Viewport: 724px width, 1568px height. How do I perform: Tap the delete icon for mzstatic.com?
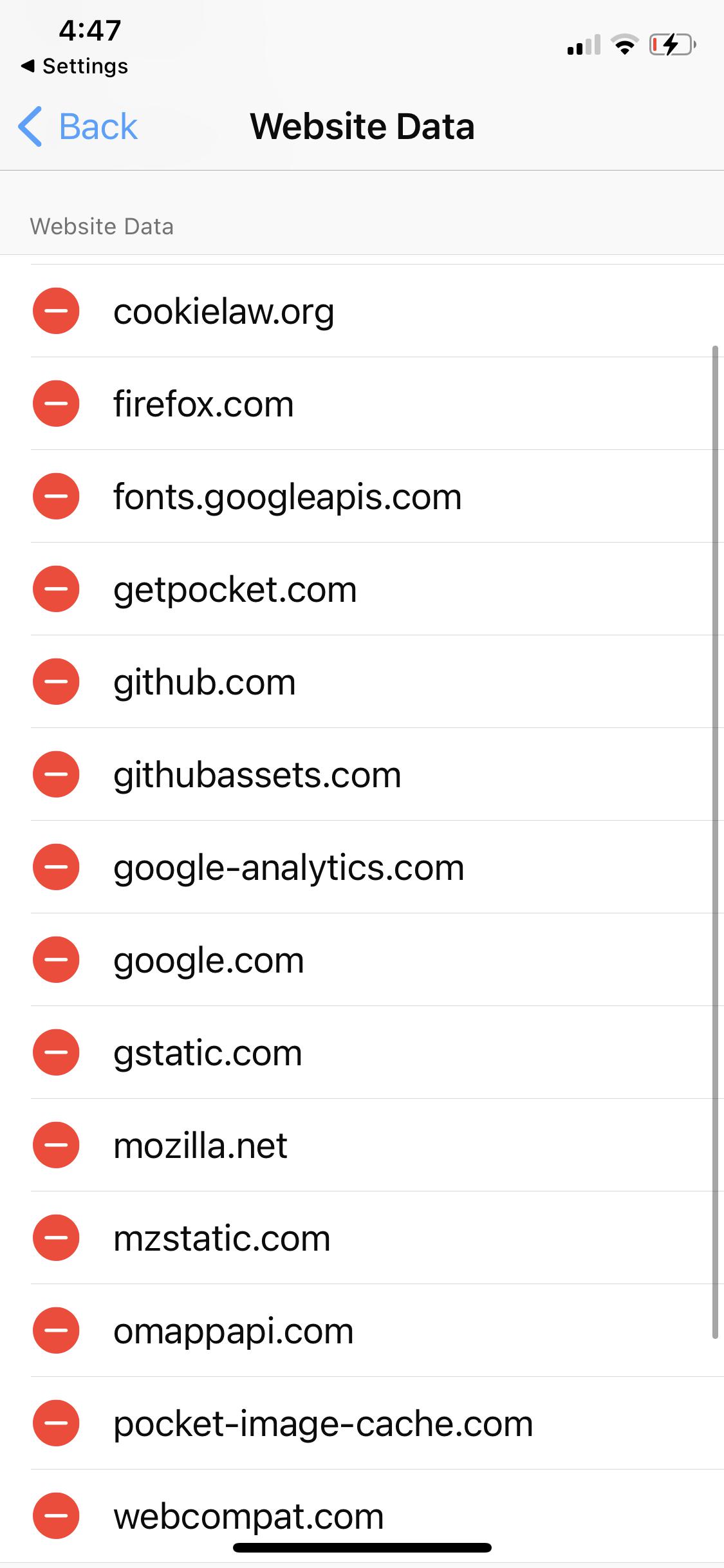(x=56, y=1237)
